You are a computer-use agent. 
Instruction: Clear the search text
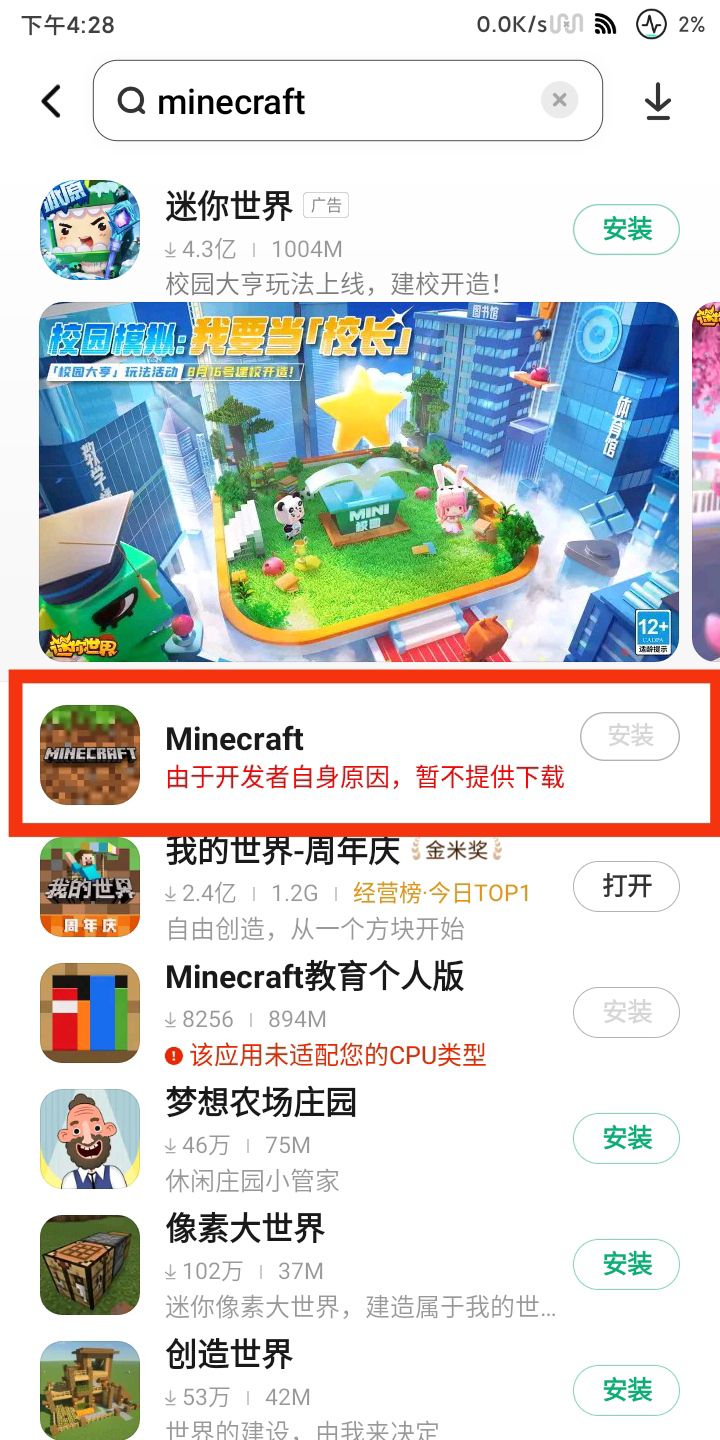tap(560, 100)
